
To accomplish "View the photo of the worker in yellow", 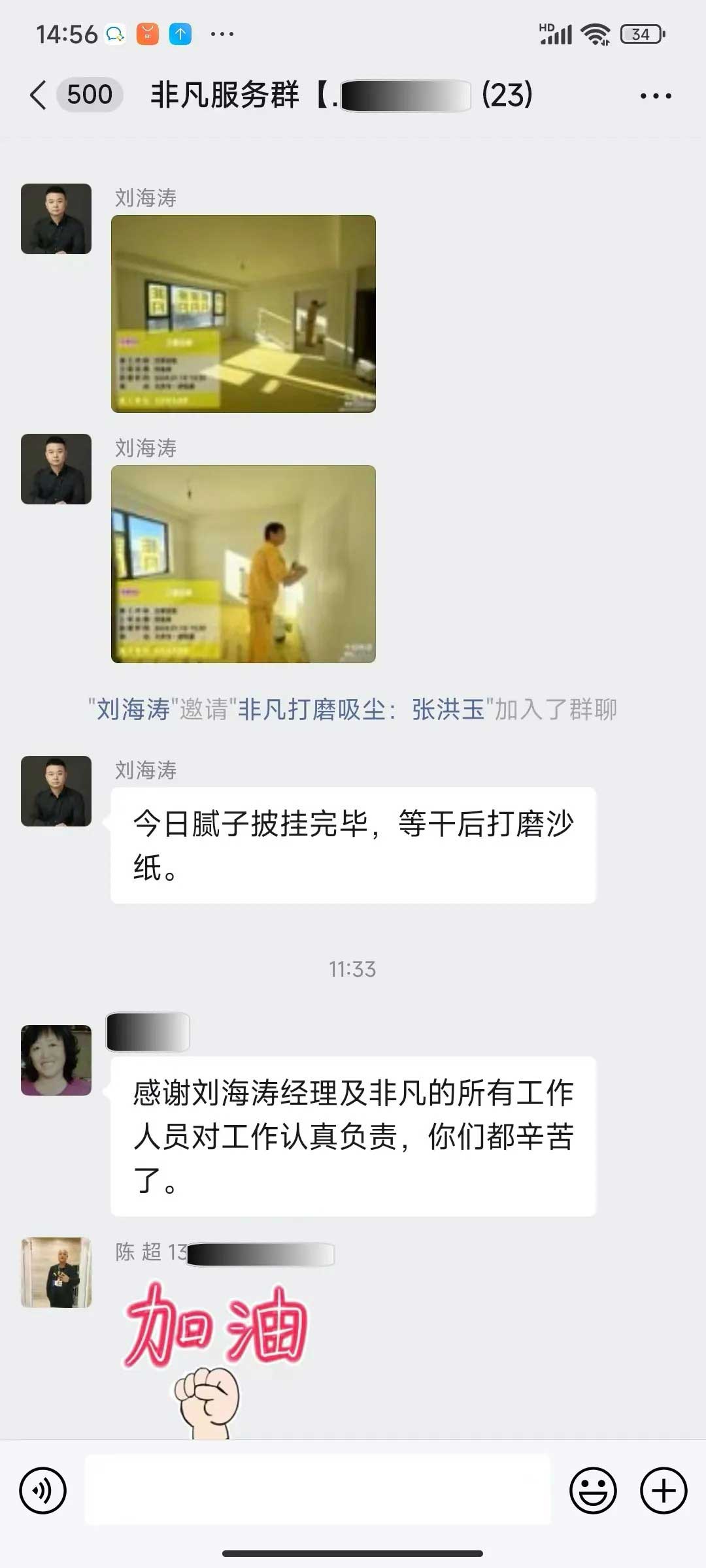I will tap(243, 564).
